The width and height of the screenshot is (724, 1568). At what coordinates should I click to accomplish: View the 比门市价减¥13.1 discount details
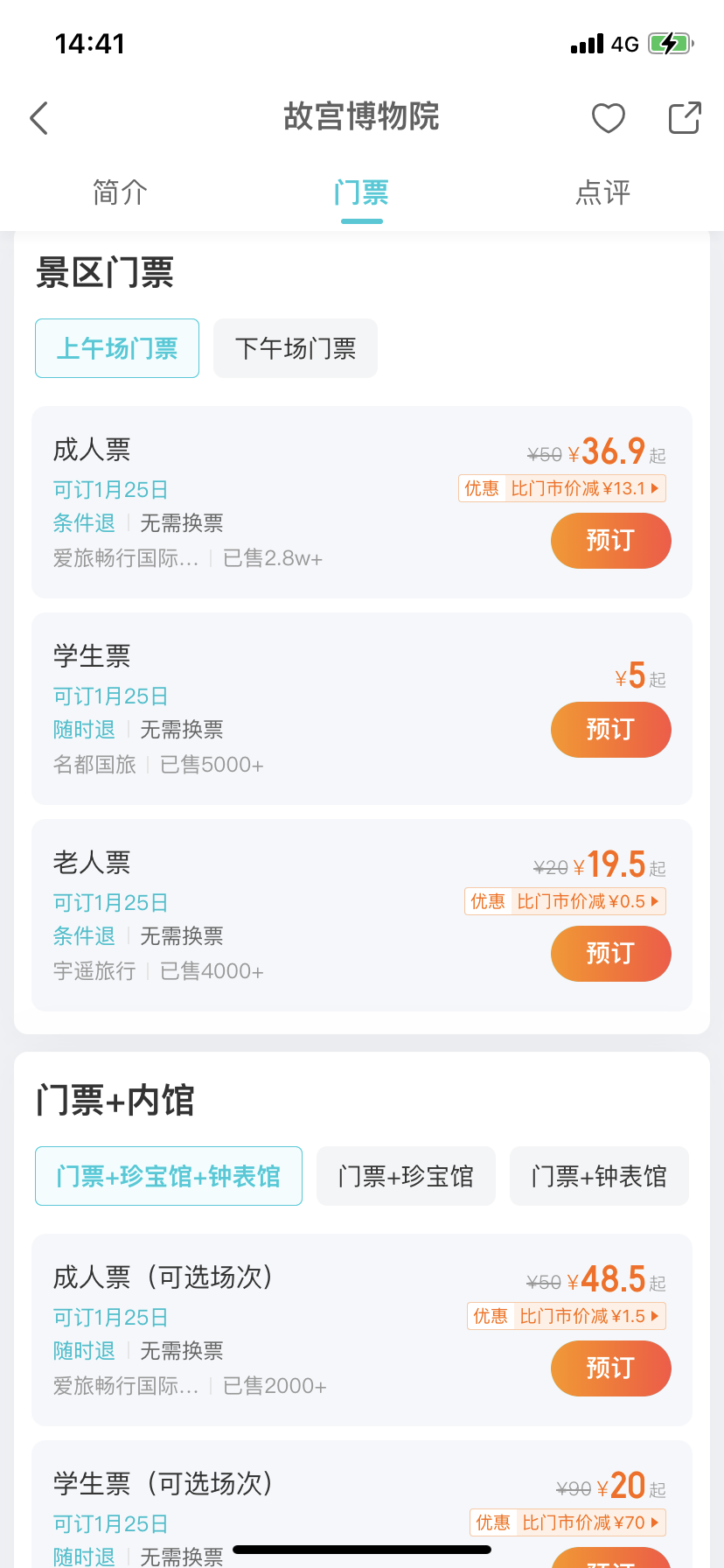click(x=562, y=488)
